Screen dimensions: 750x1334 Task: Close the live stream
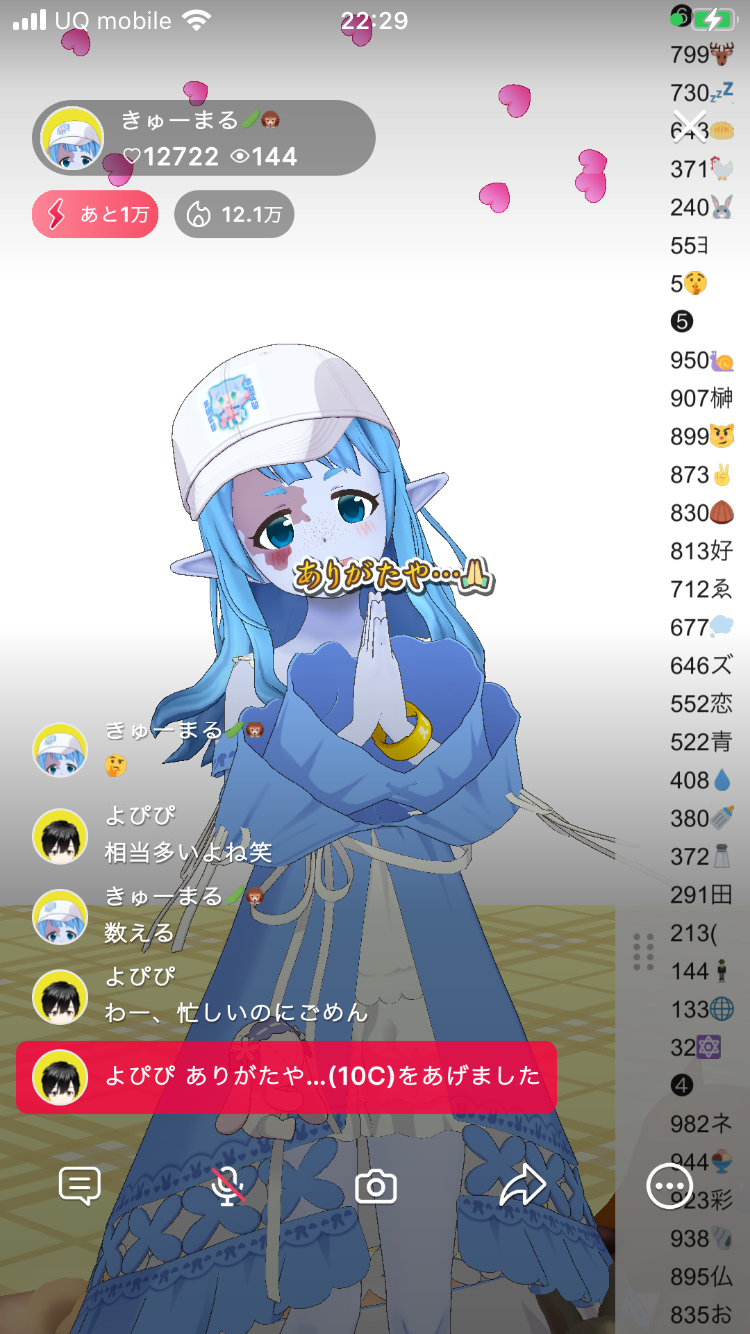[689, 129]
